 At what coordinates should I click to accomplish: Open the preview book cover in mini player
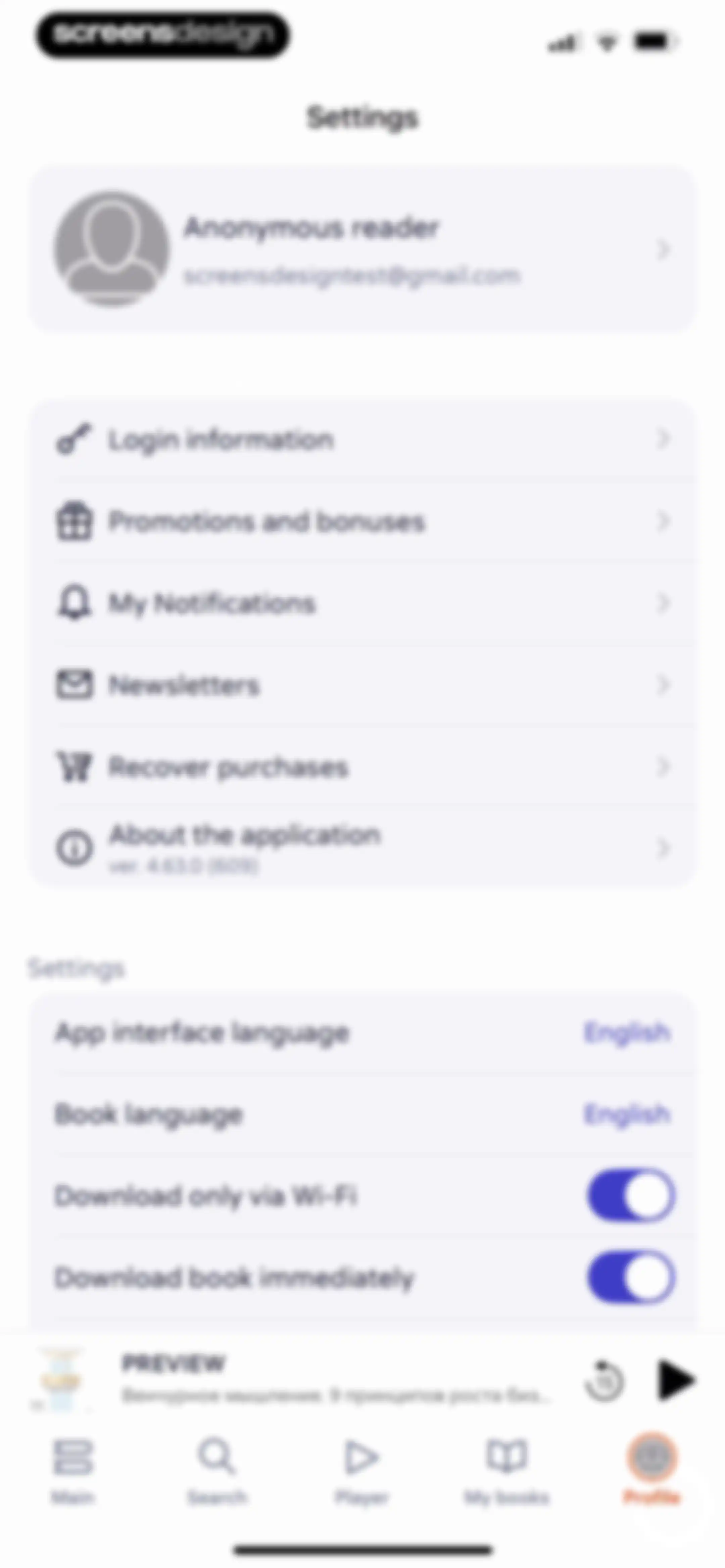point(61,1379)
